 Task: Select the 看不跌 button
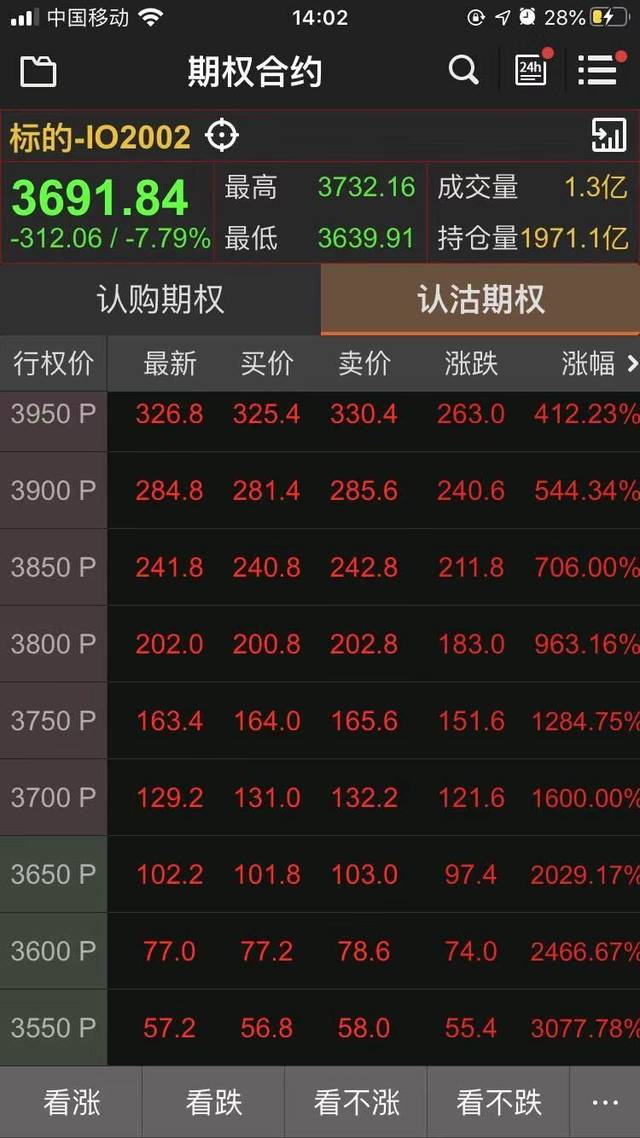[x=499, y=1103]
